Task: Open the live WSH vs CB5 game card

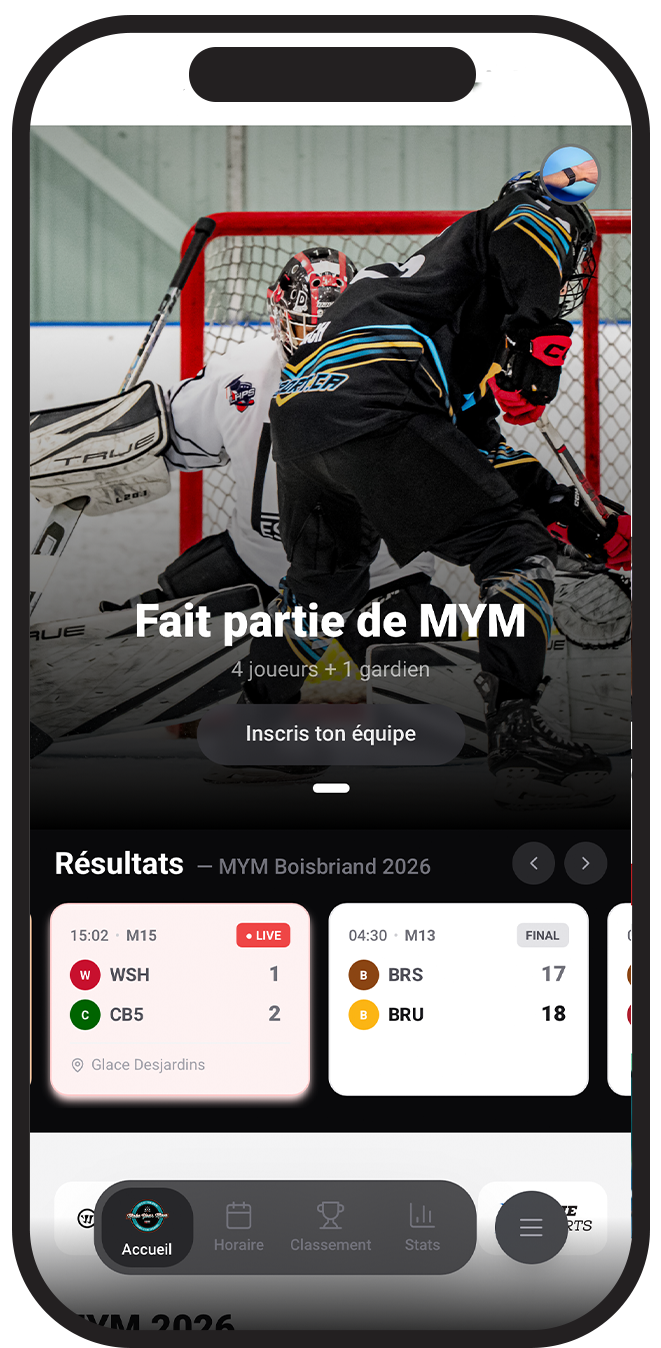Action: pos(180,999)
